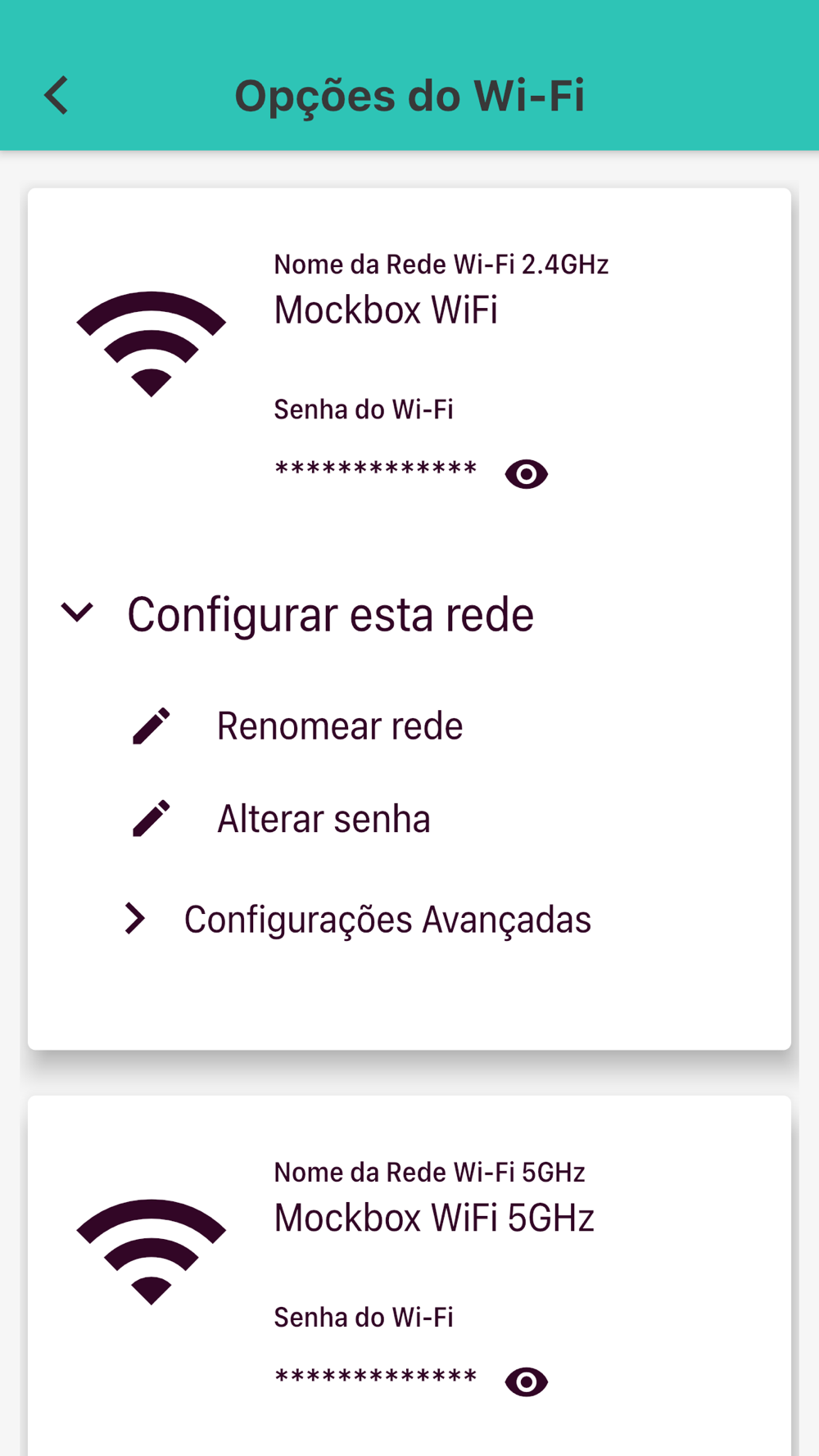Screen dimensions: 819x1456
Task: Reveal the 2.4GHz Wi-Fi password
Action: point(526,474)
